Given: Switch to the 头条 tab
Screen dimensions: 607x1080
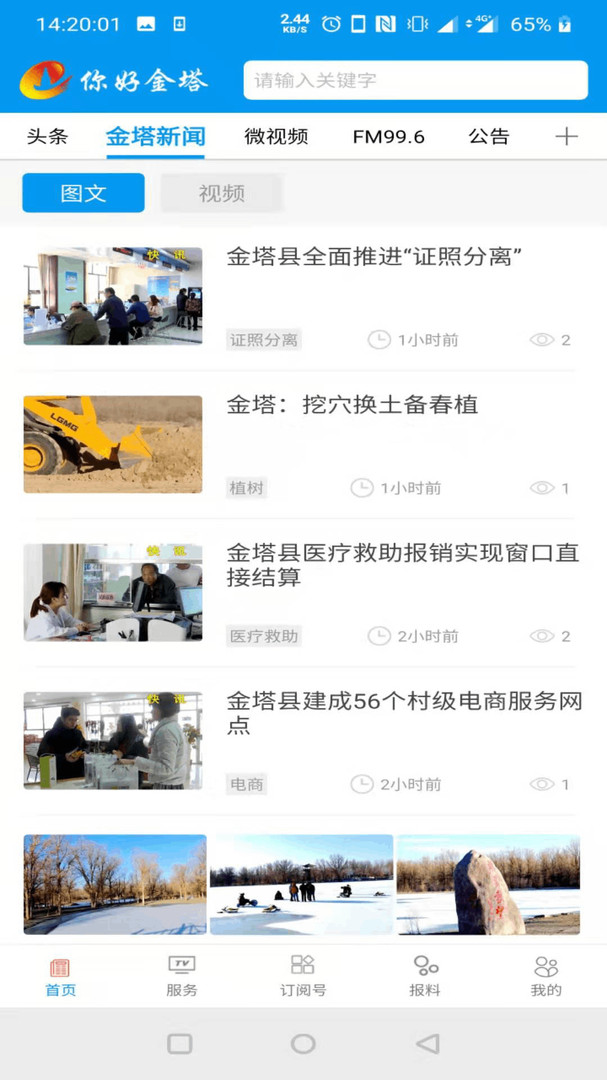Looking at the screenshot, I should (47, 137).
